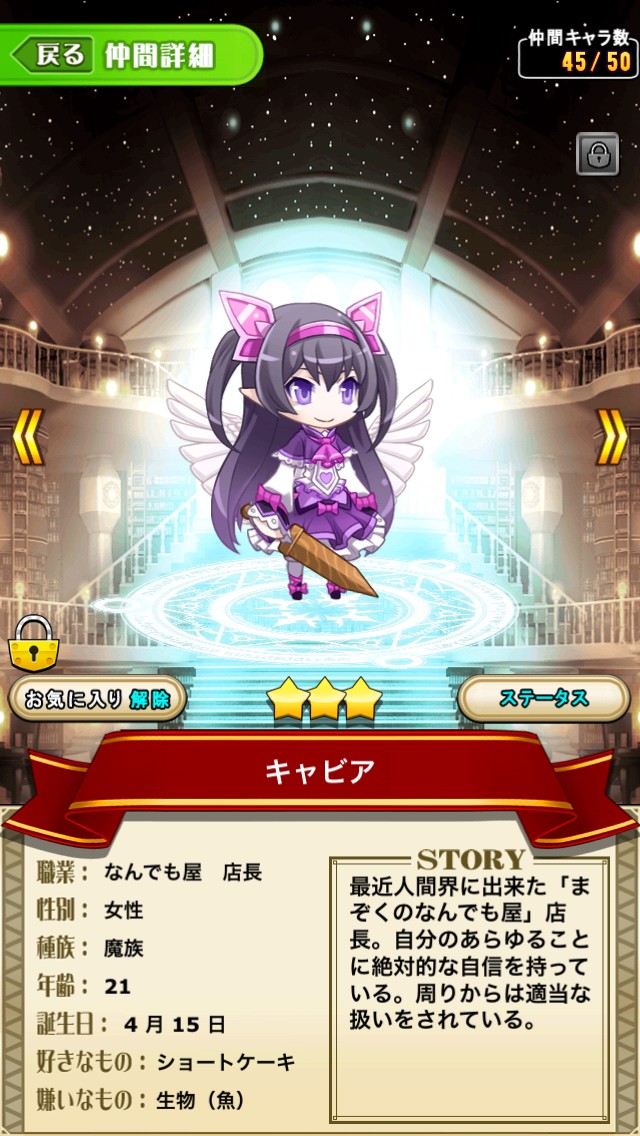Show the next character
This screenshot has height=1136, width=640.
point(611,438)
